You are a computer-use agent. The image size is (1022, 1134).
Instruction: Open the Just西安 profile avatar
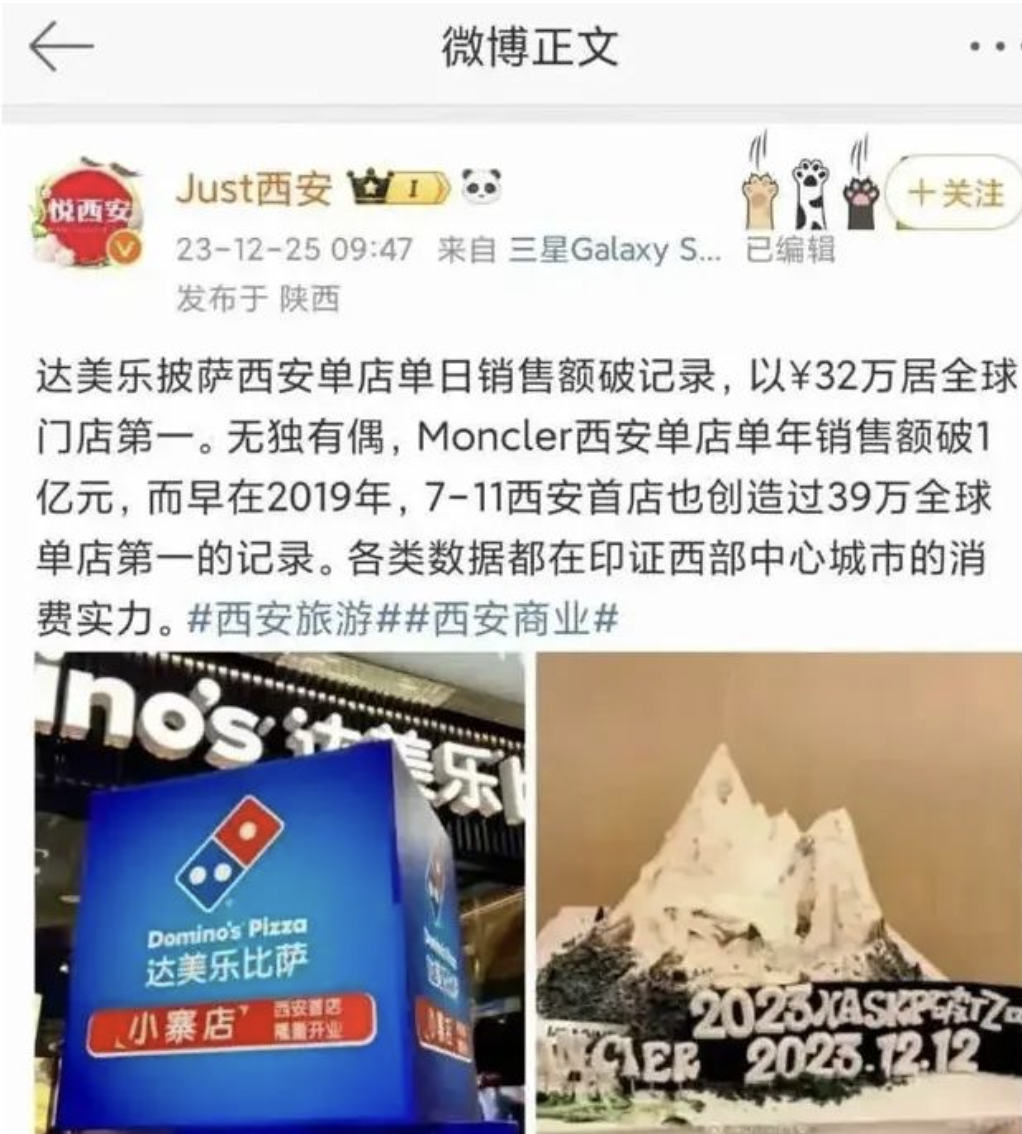(x=88, y=212)
